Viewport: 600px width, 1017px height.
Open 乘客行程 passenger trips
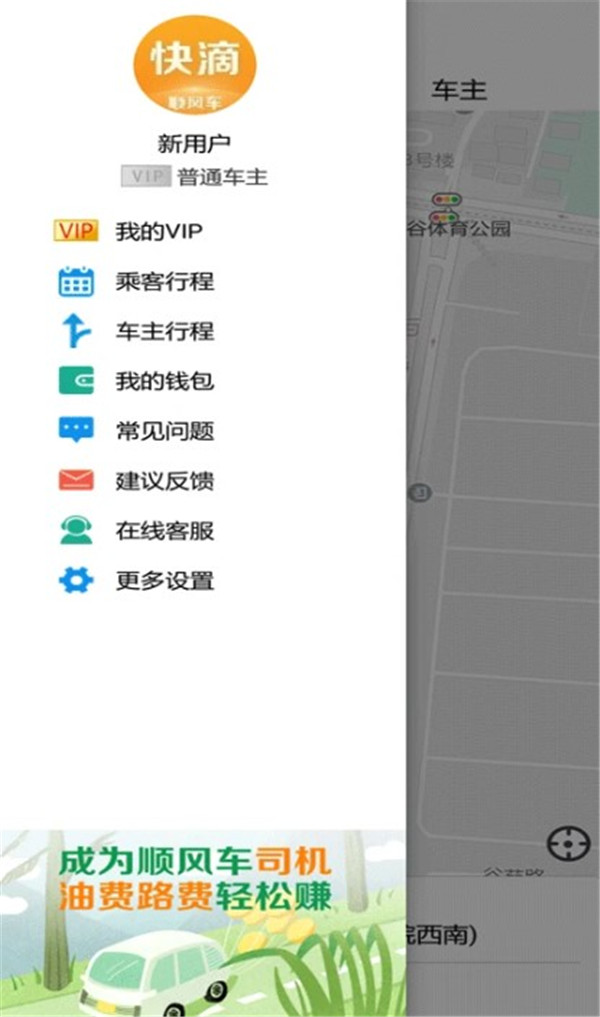pos(163,282)
